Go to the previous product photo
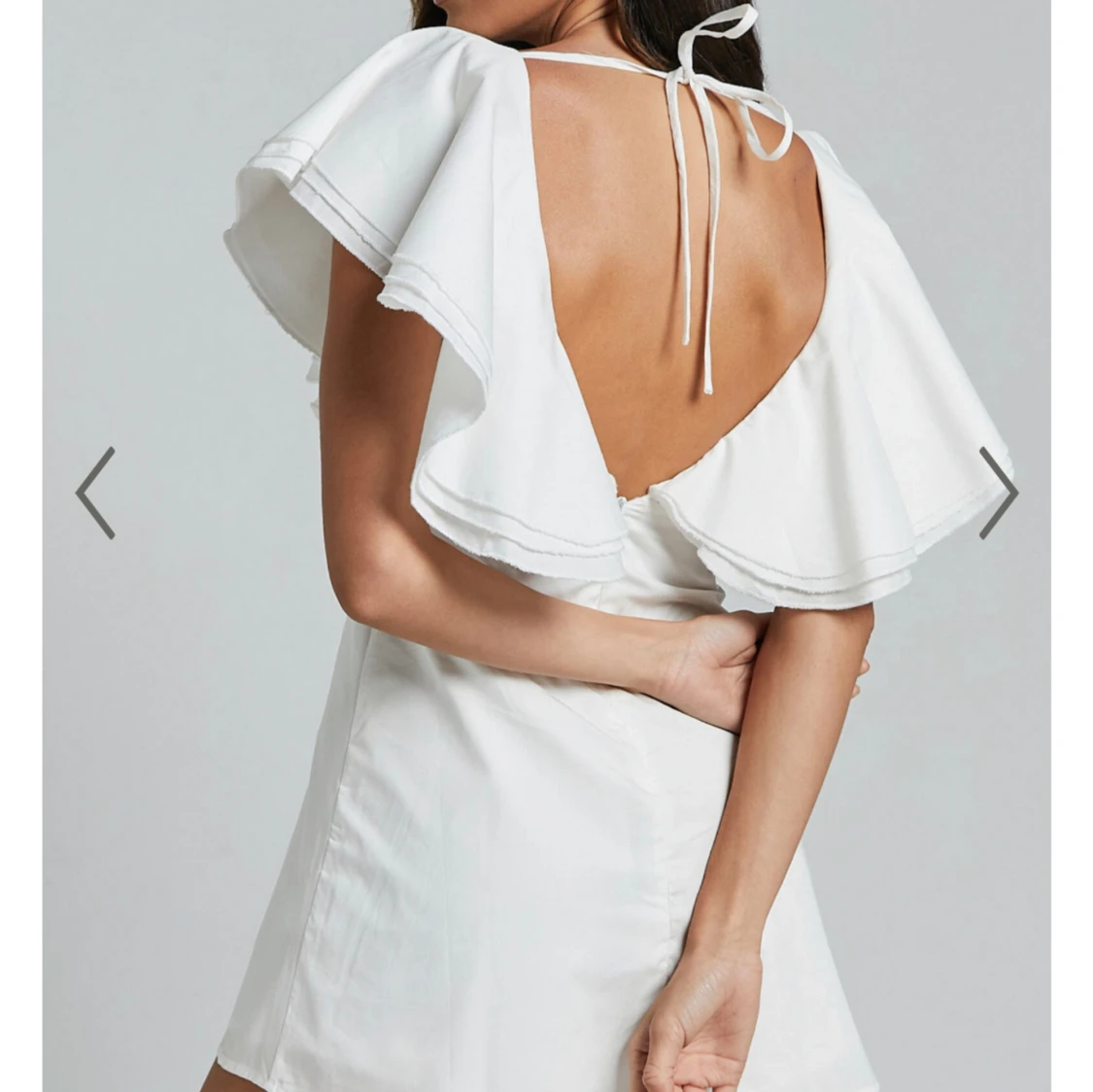Screen dimensions: 1093x1092 point(95,493)
